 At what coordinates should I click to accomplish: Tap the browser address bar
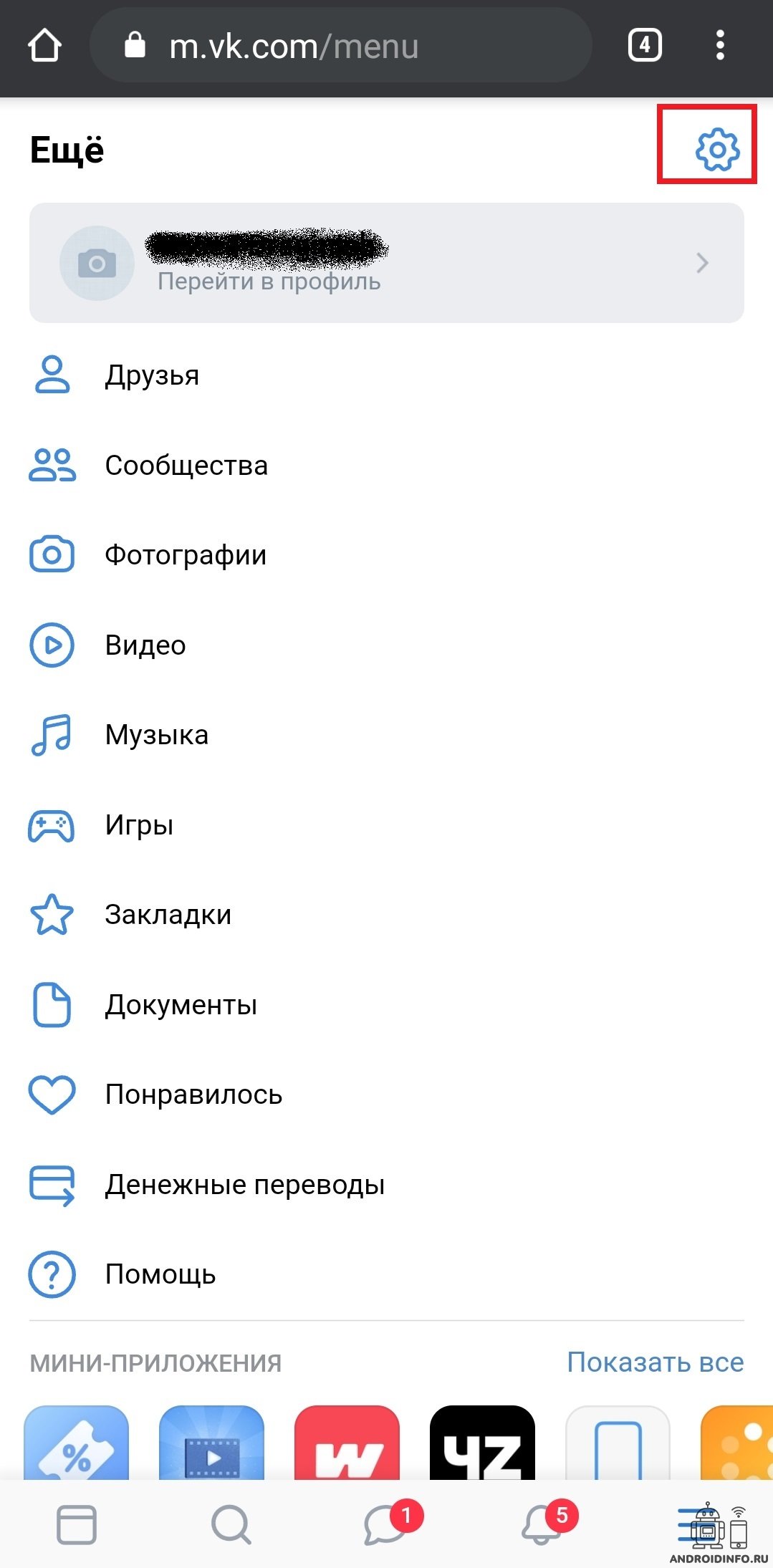(x=340, y=46)
